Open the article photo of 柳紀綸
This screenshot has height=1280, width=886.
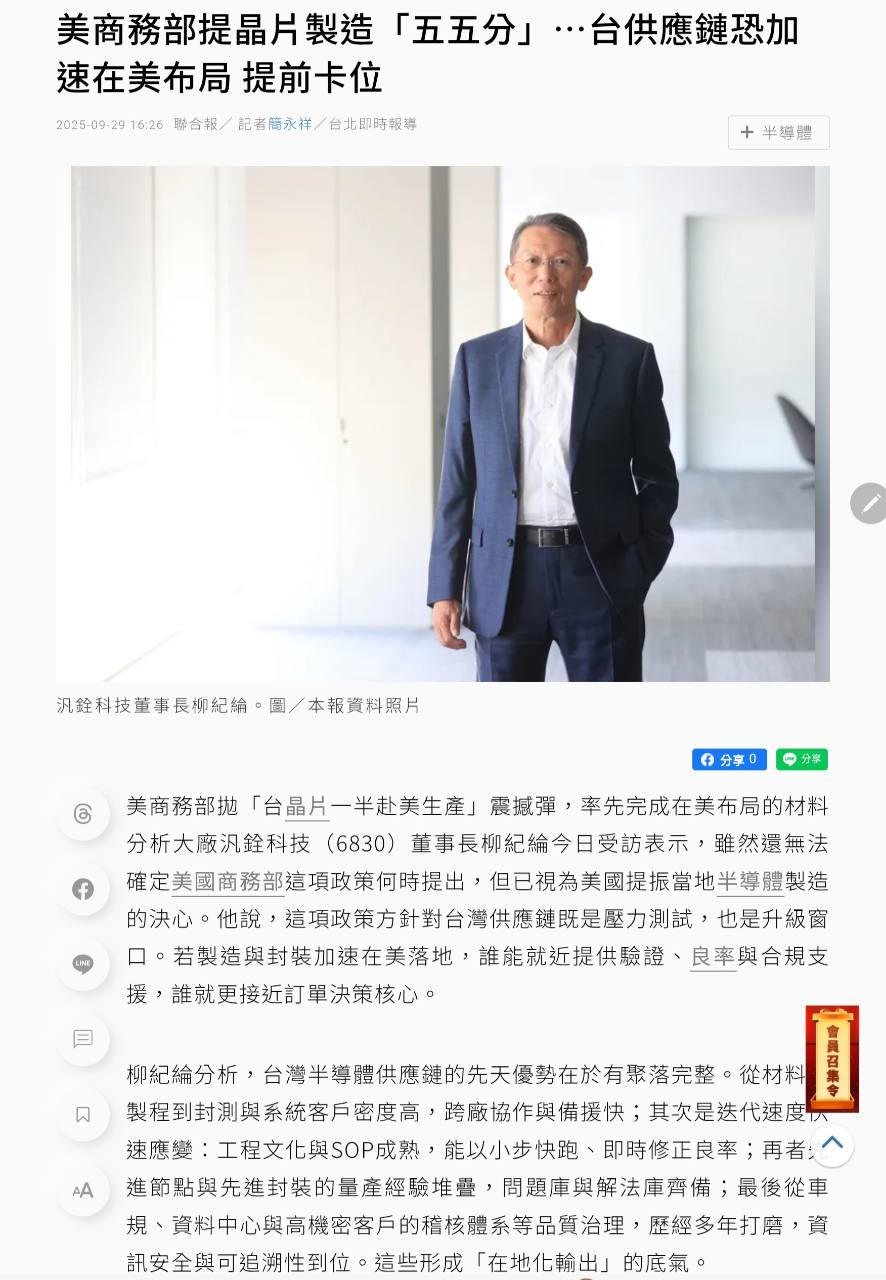(443, 424)
